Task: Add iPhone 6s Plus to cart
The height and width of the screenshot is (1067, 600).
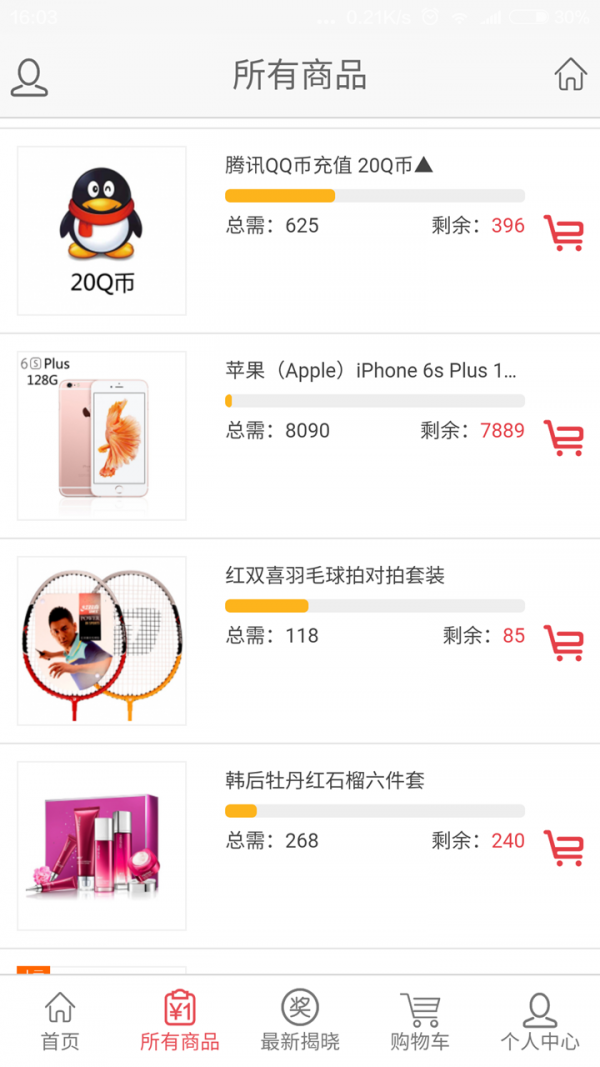Action: click(x=563, y=438)
